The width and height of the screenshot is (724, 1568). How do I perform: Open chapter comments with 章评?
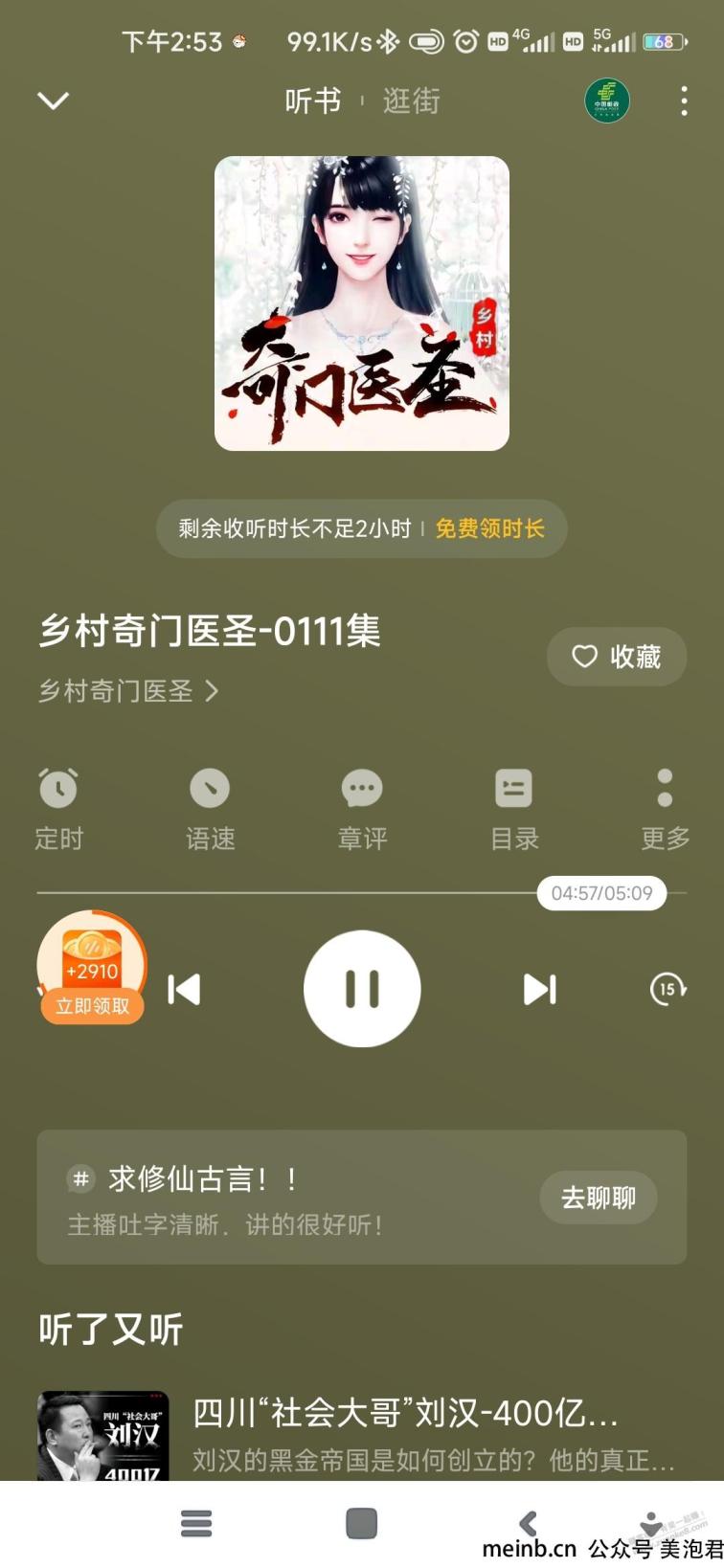(362, 809)
